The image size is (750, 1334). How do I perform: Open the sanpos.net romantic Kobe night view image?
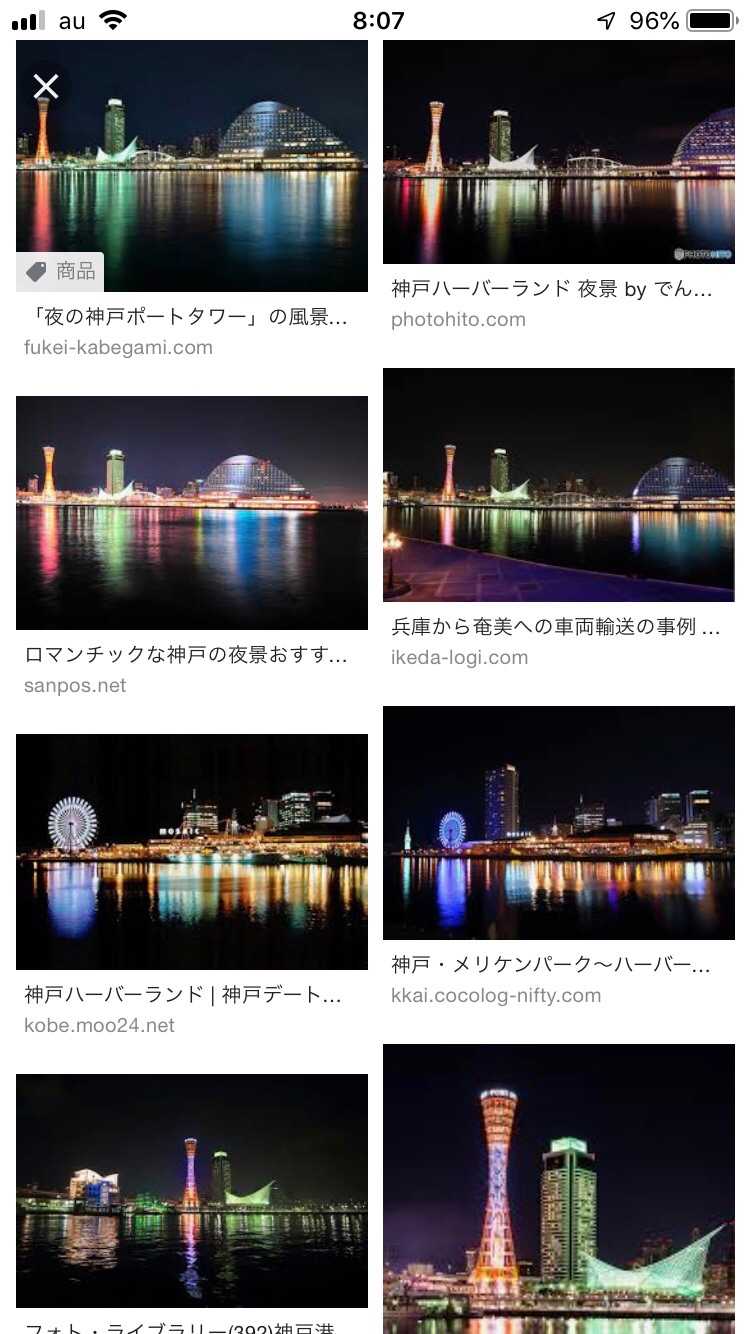click(191, 512)
